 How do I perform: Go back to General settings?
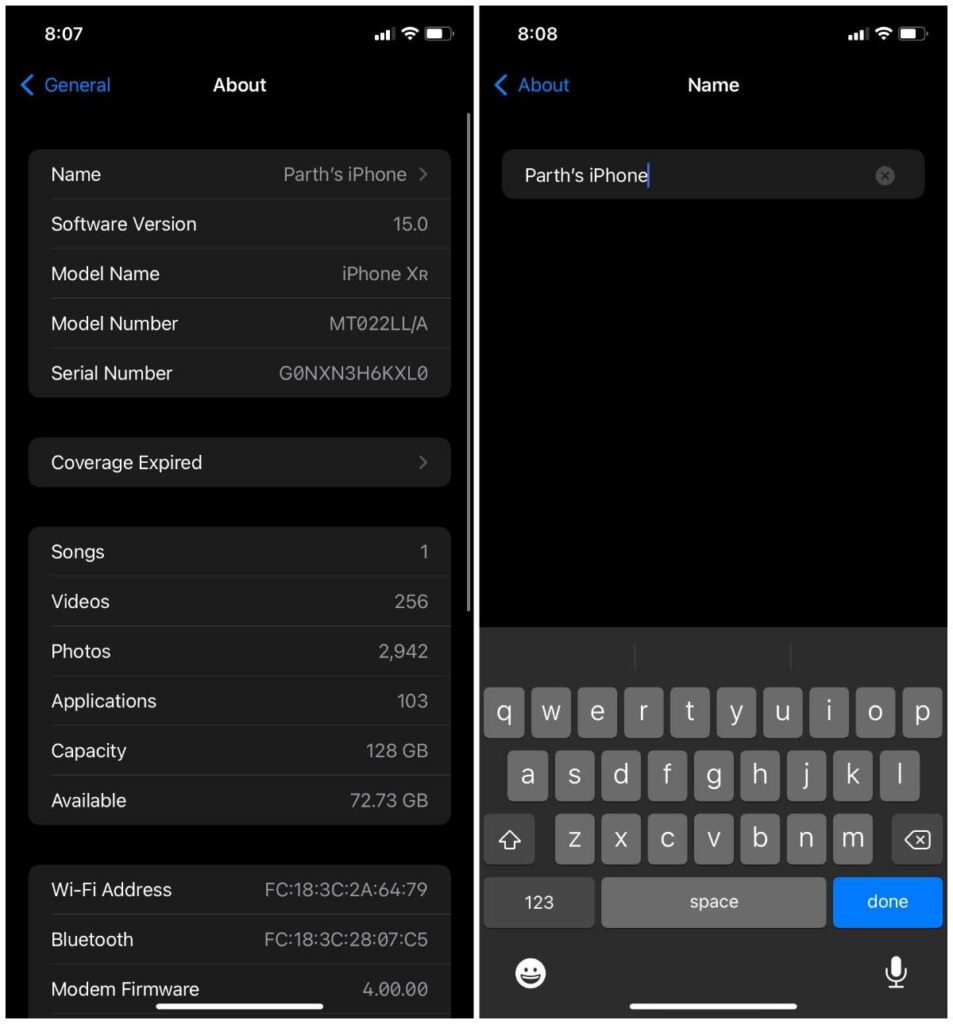[66, 85]
